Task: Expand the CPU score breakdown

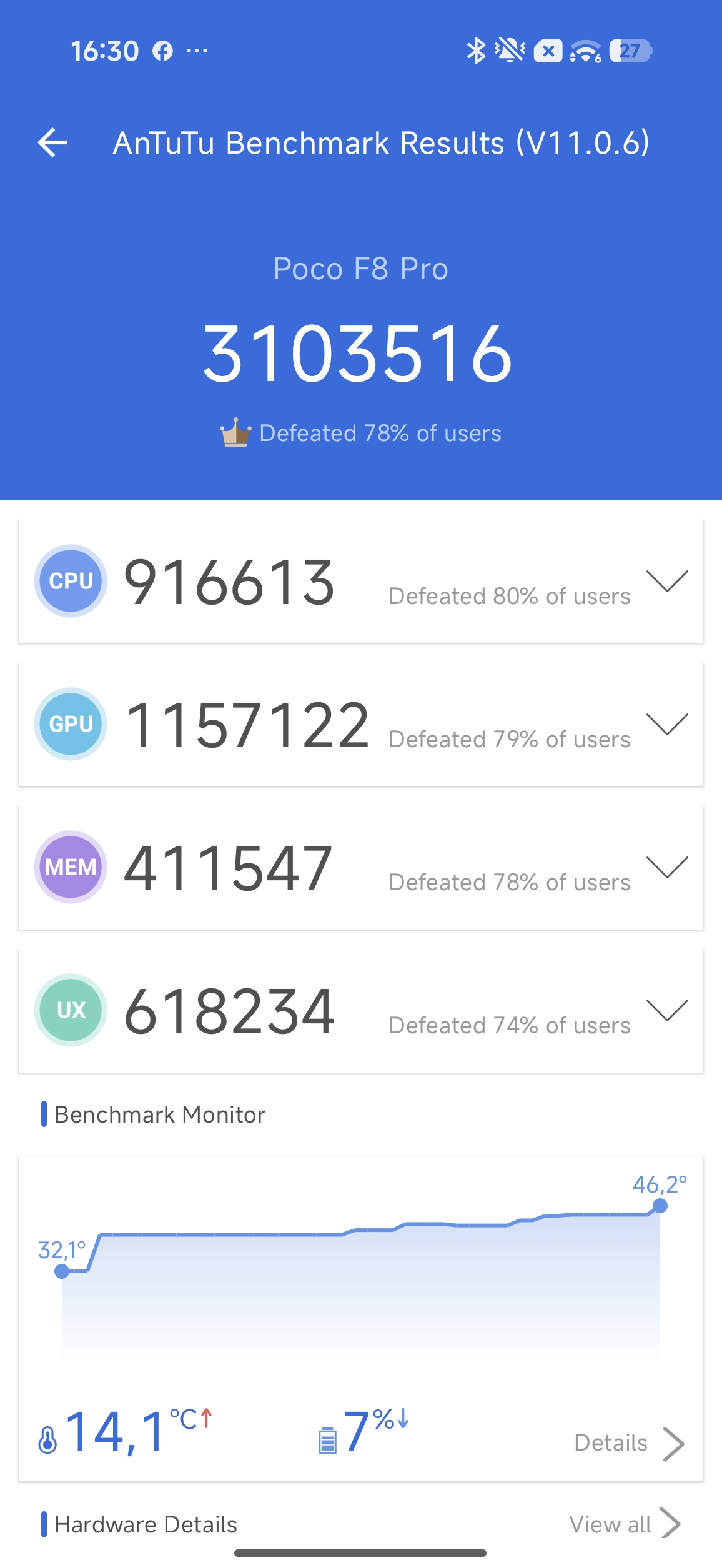Action: pyautogui.click(x=666, y=581)
